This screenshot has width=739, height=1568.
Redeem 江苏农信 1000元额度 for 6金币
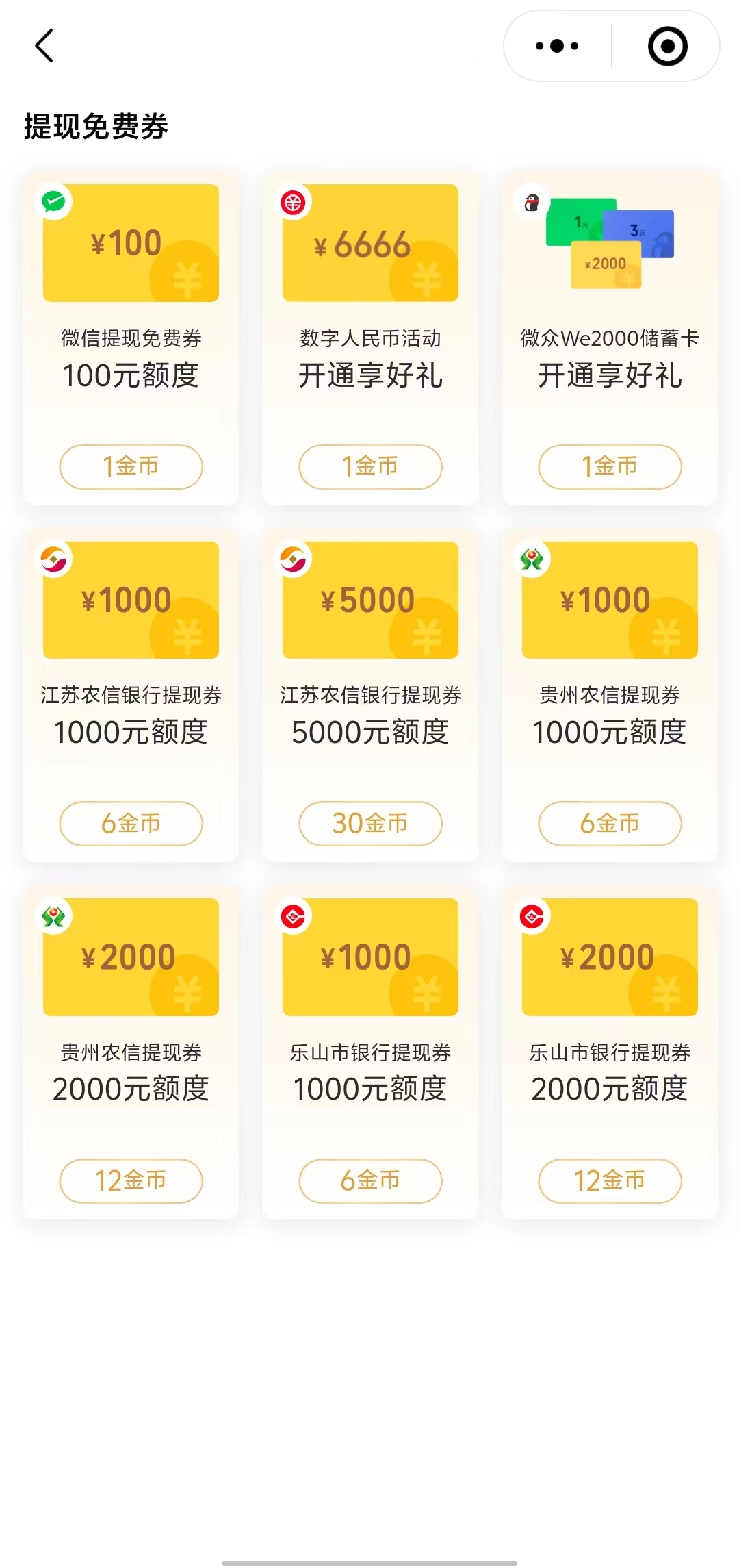131,823
